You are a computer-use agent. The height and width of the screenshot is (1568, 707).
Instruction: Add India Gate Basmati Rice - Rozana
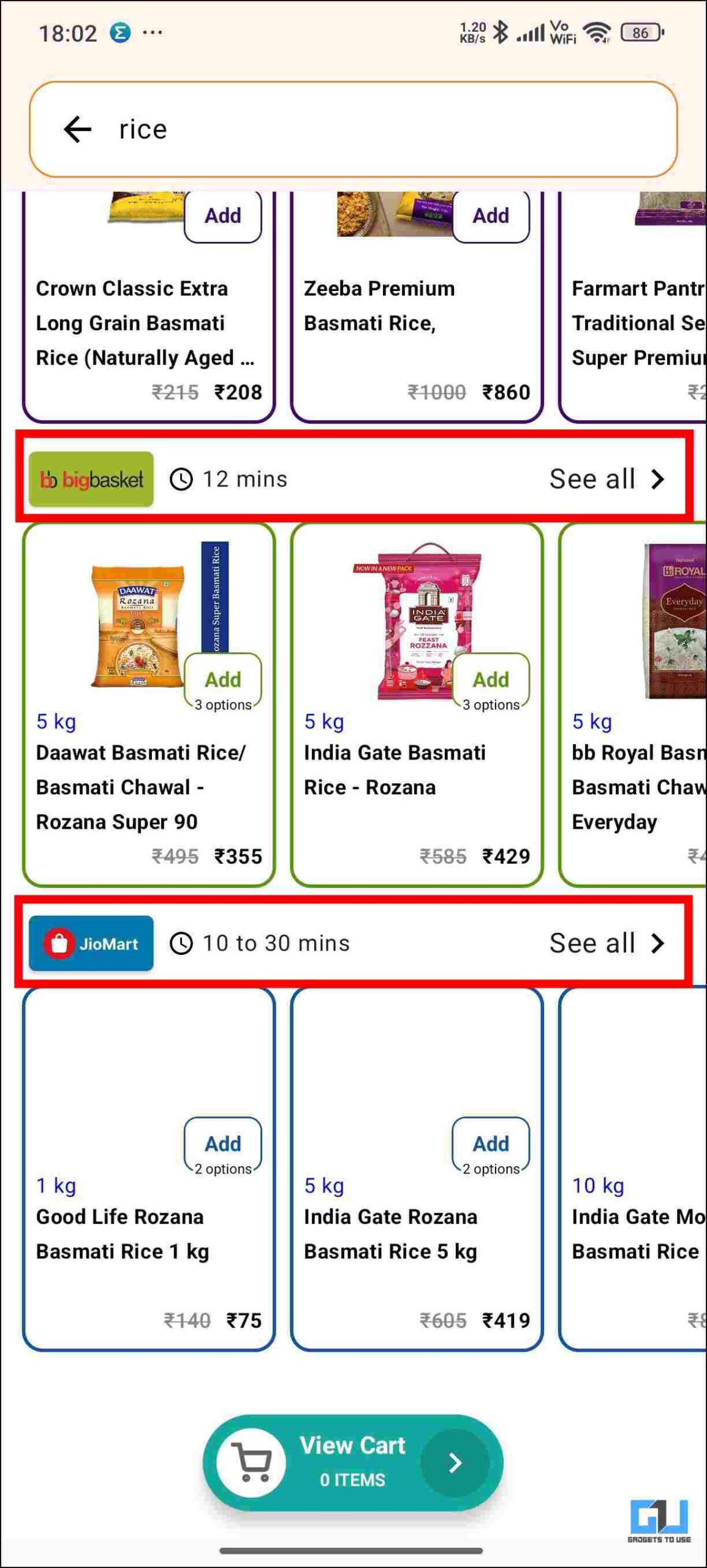point(491,681)
